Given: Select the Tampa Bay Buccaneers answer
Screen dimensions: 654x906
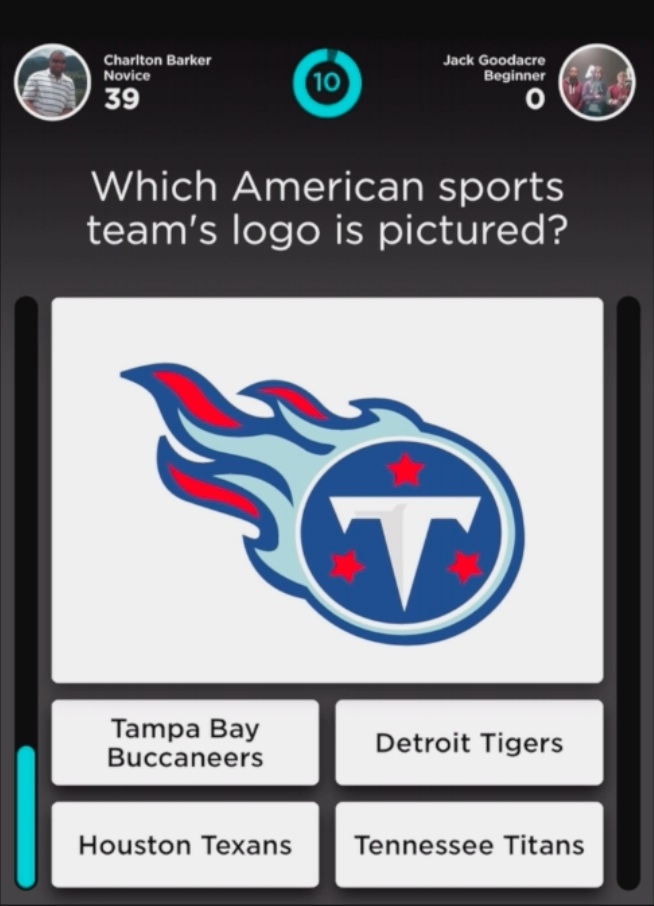Looking at the screenshot, I should coord(185,743).
